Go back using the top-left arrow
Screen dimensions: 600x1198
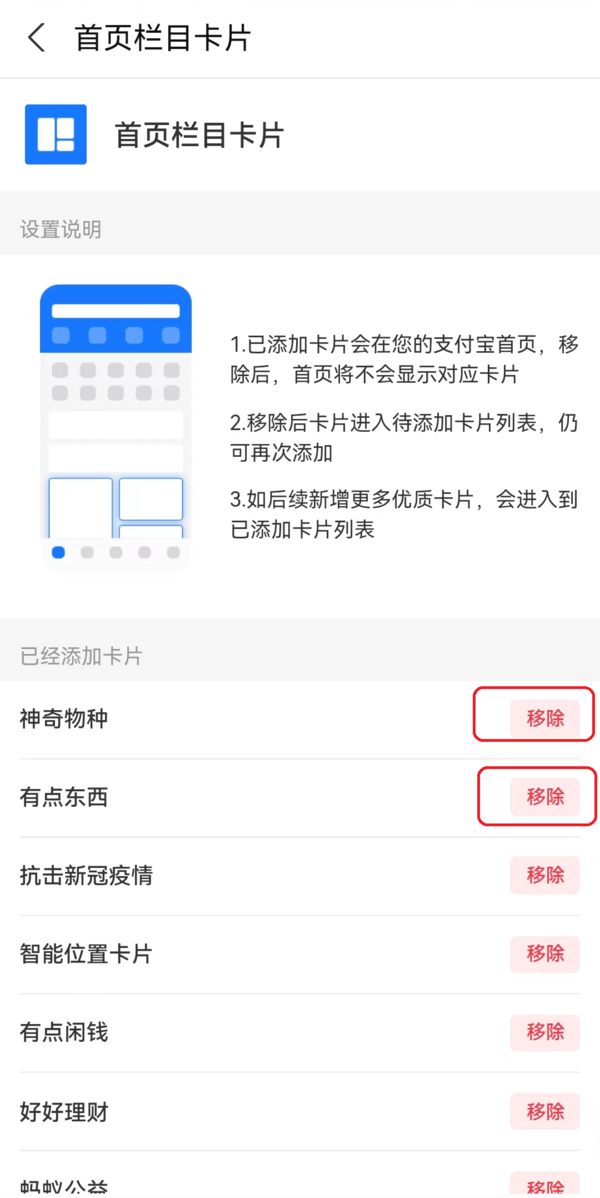click(x=37, y=39)
